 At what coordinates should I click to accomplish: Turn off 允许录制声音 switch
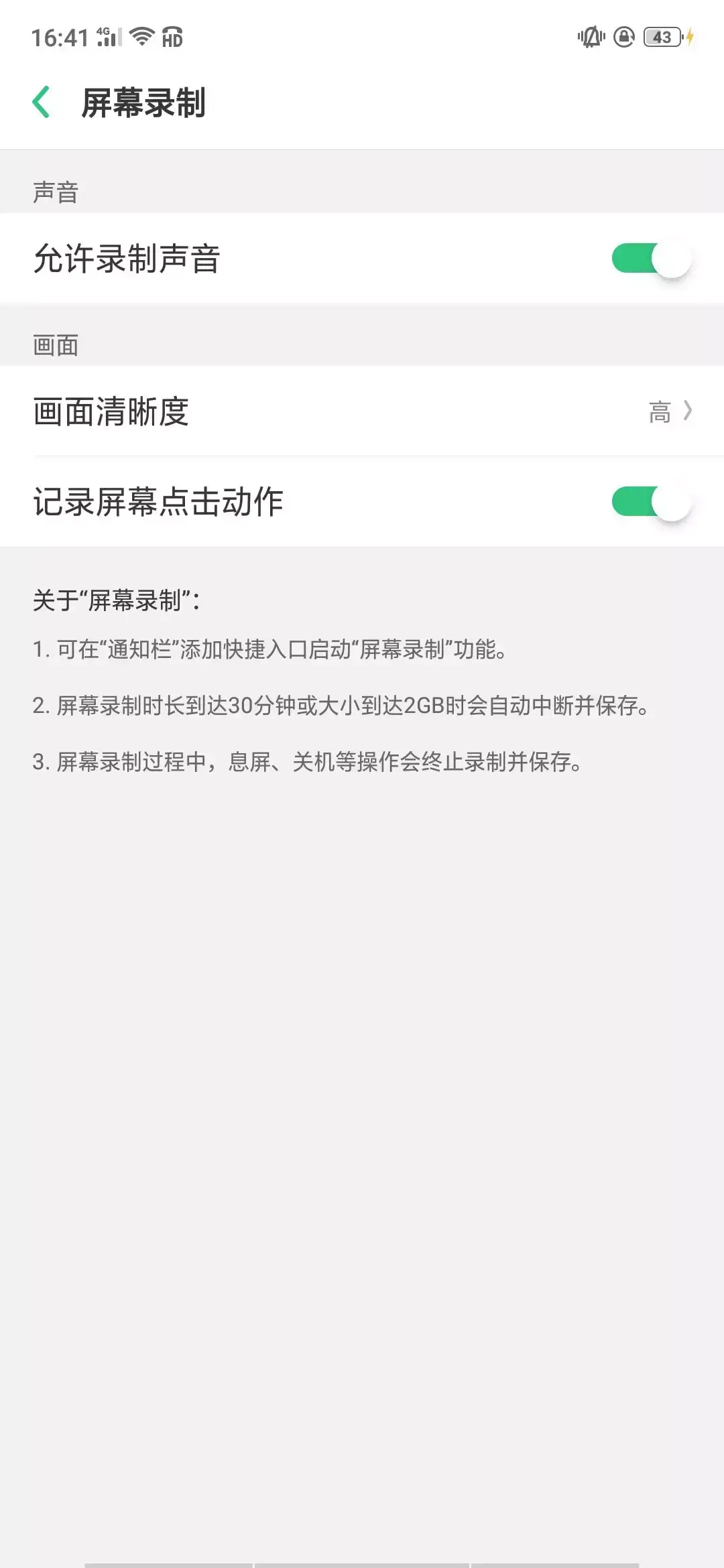click(651, 259)
